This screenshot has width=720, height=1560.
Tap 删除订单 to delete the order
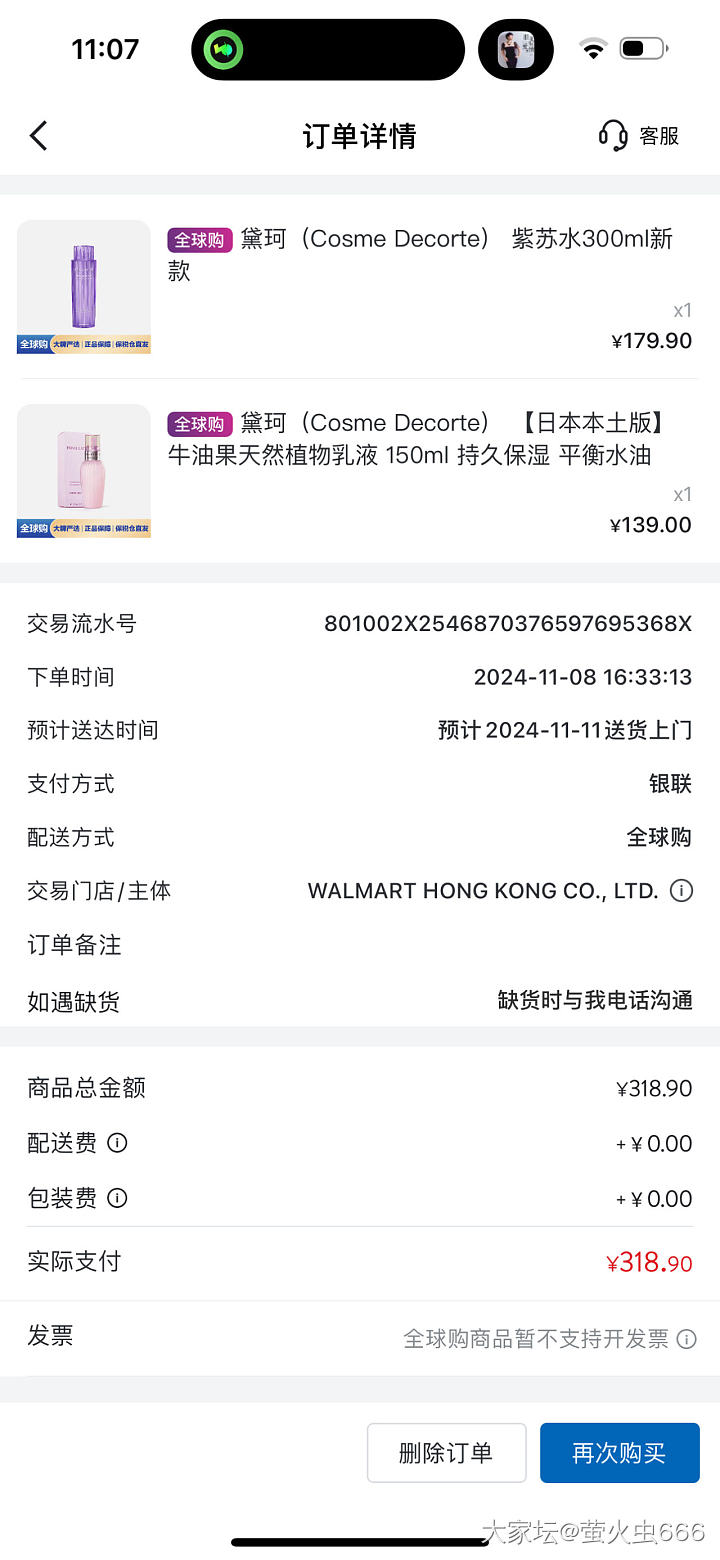(x=446, y=1453)
